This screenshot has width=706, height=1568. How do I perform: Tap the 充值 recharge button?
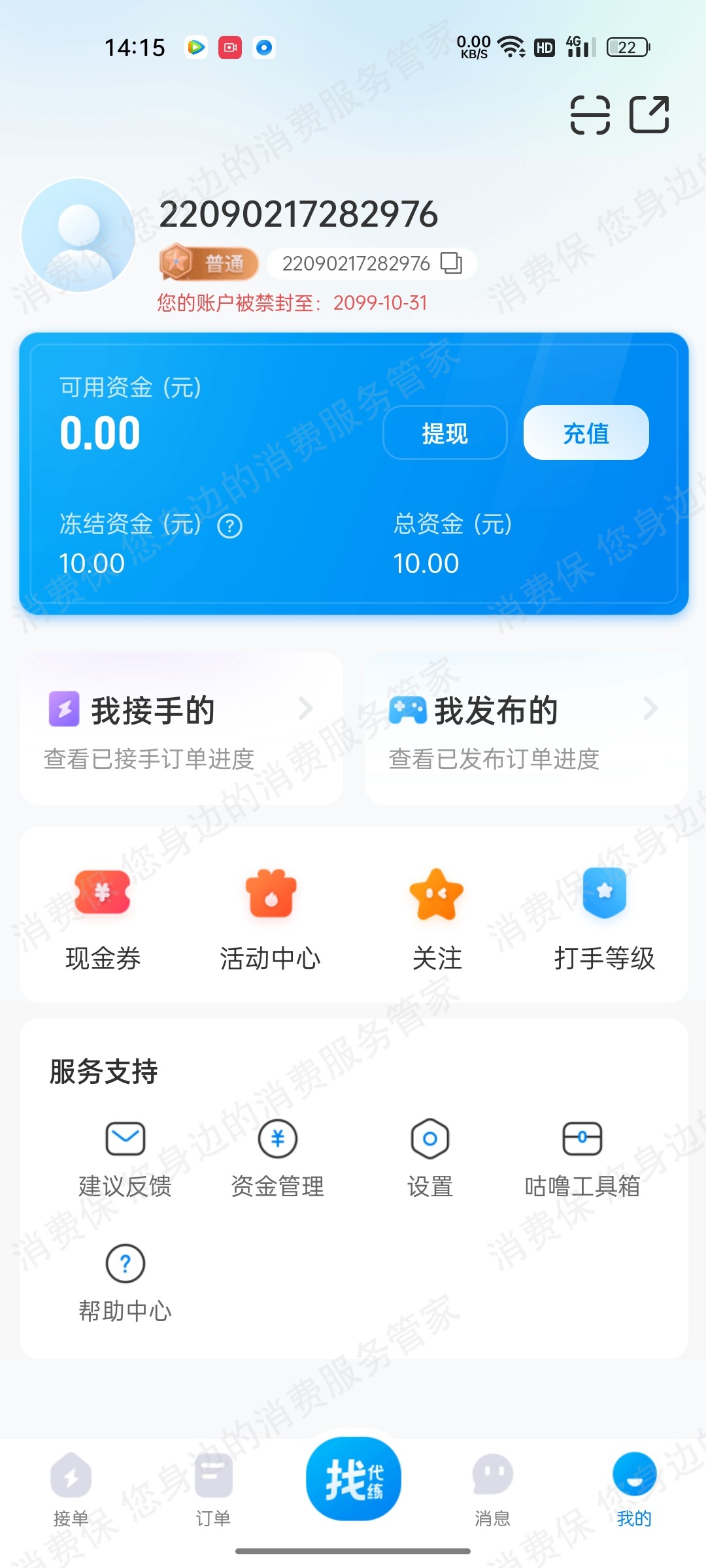point(586,433)
